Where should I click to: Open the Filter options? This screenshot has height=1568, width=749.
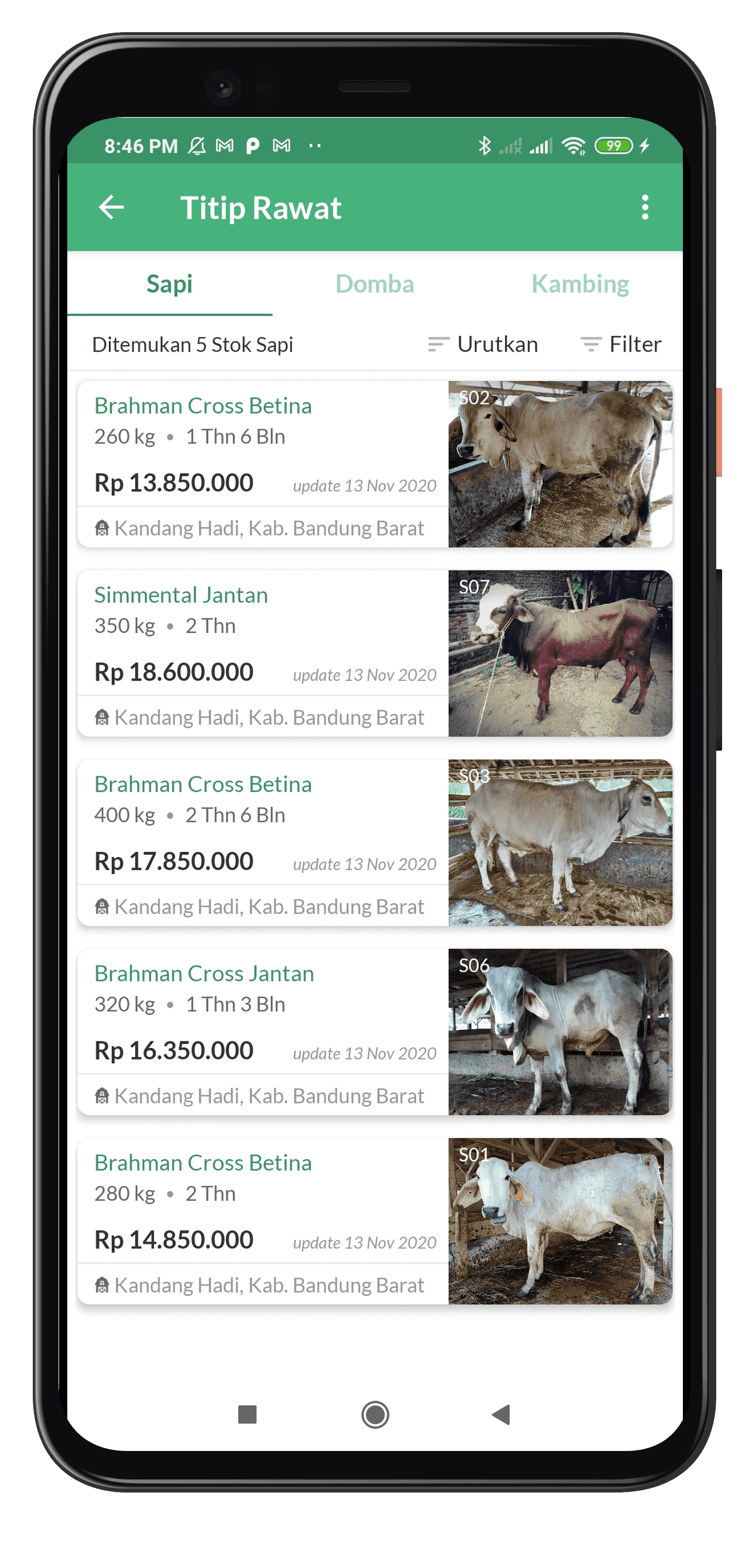tap(620, 345)
